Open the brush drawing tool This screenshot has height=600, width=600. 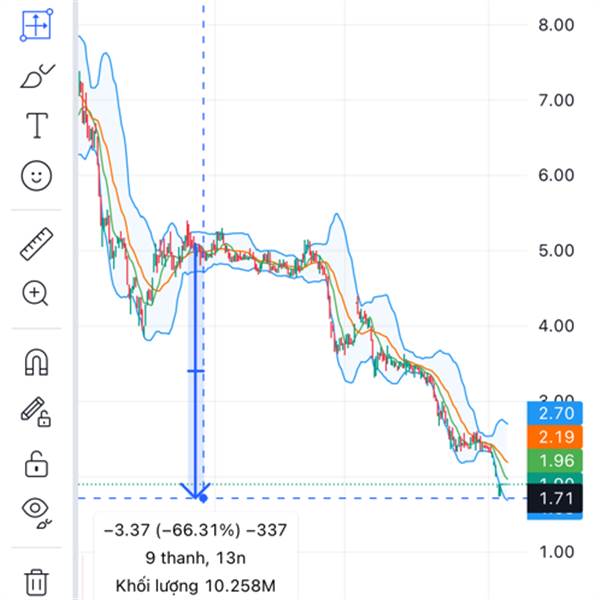coord(37,77)
